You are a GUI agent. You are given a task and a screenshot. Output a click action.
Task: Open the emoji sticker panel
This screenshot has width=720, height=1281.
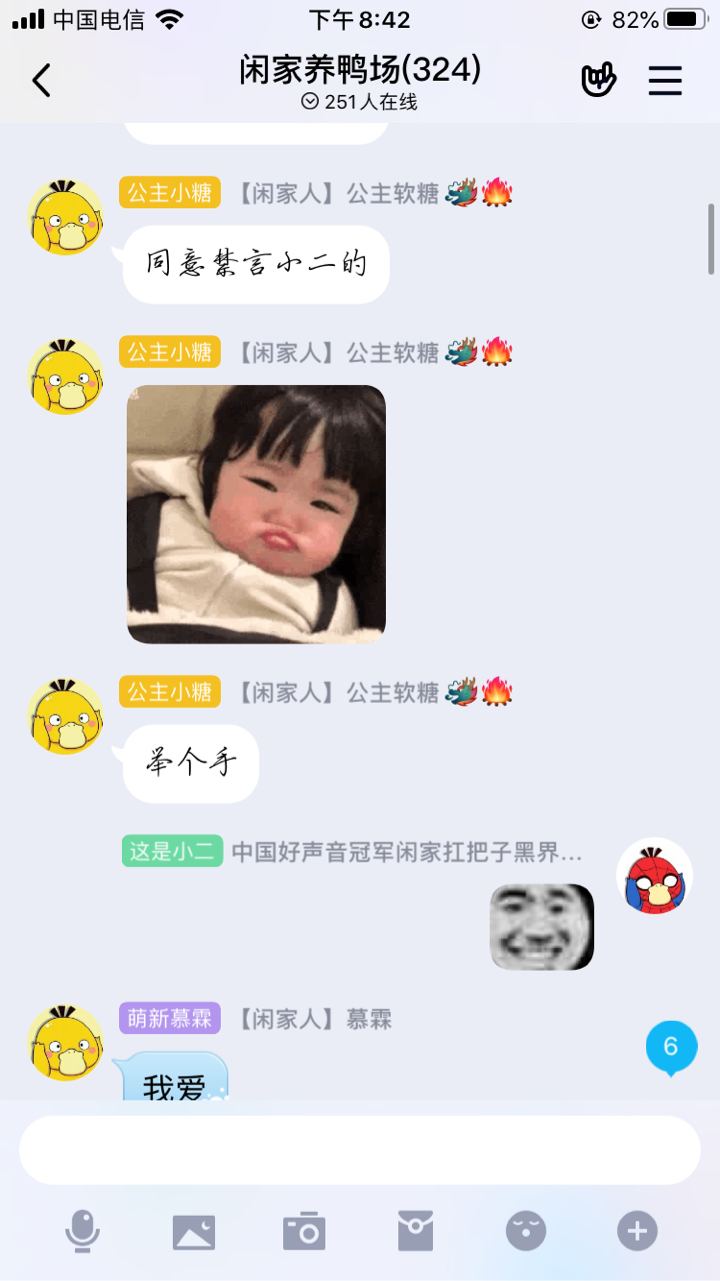526,1231
